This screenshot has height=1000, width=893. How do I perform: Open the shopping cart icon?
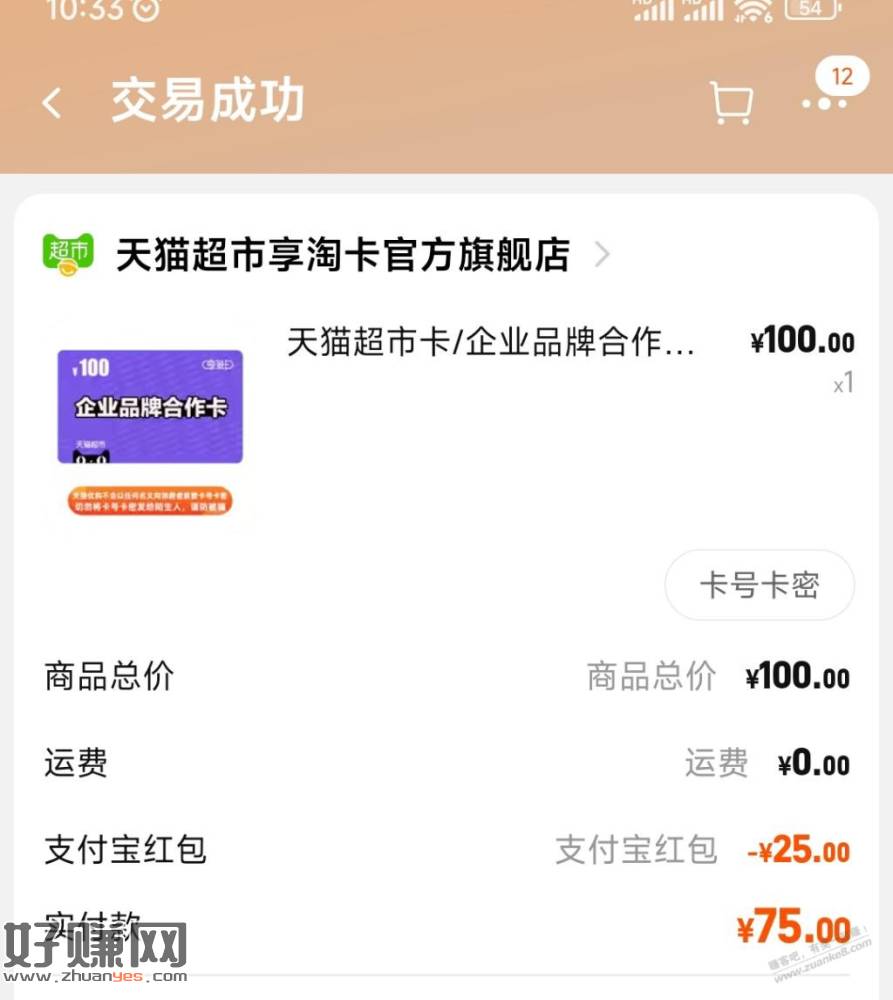[731, 102]
